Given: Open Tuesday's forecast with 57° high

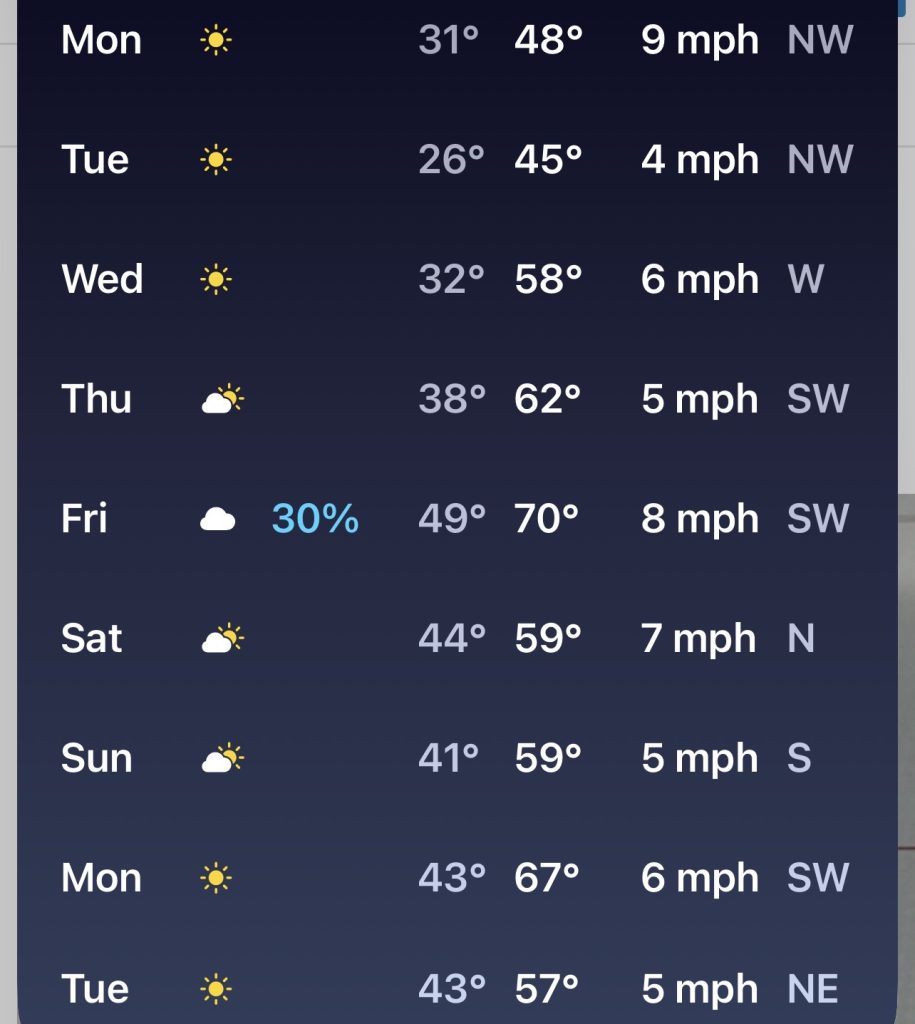Looking at the screenshot, I should 456,989.
